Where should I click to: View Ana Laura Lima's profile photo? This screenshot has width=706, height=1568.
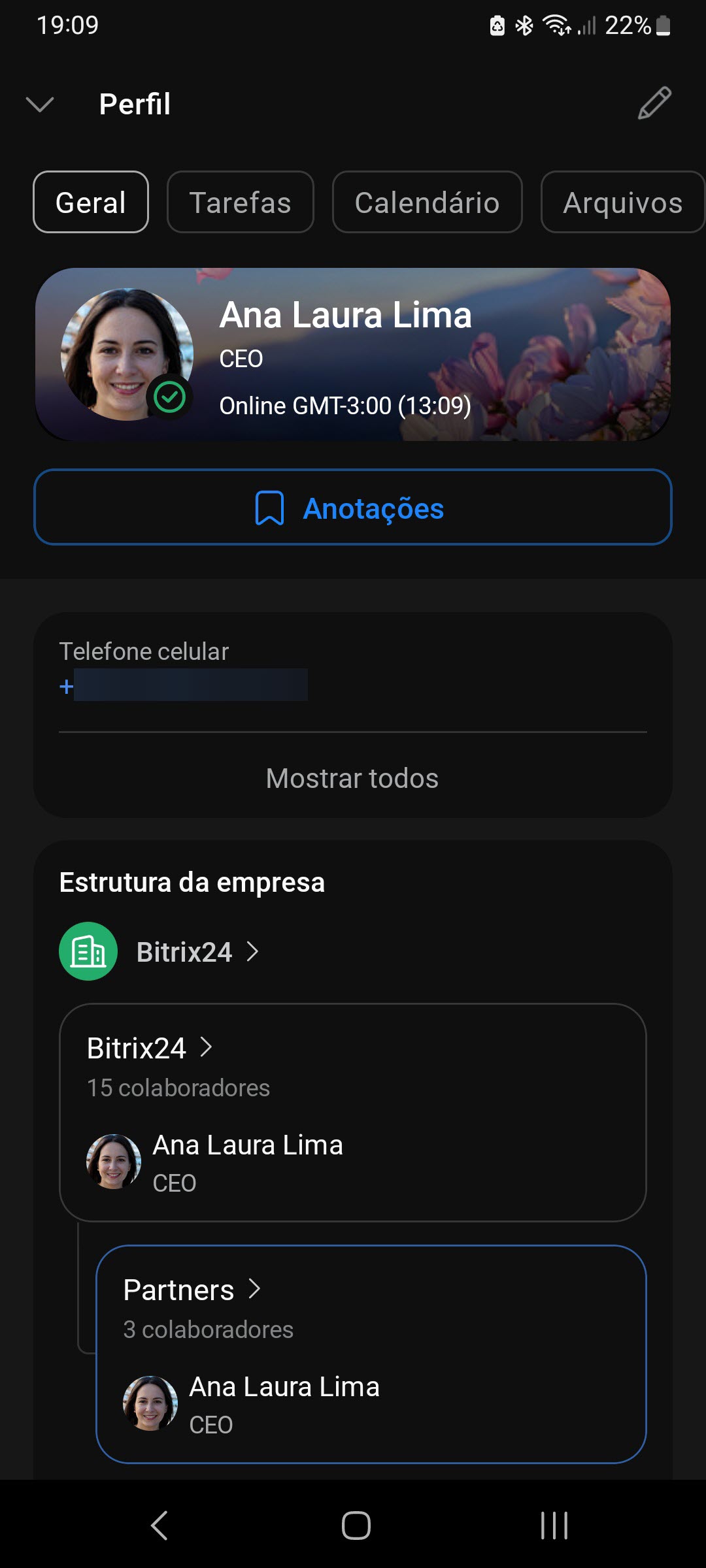[x=127, y=354]
